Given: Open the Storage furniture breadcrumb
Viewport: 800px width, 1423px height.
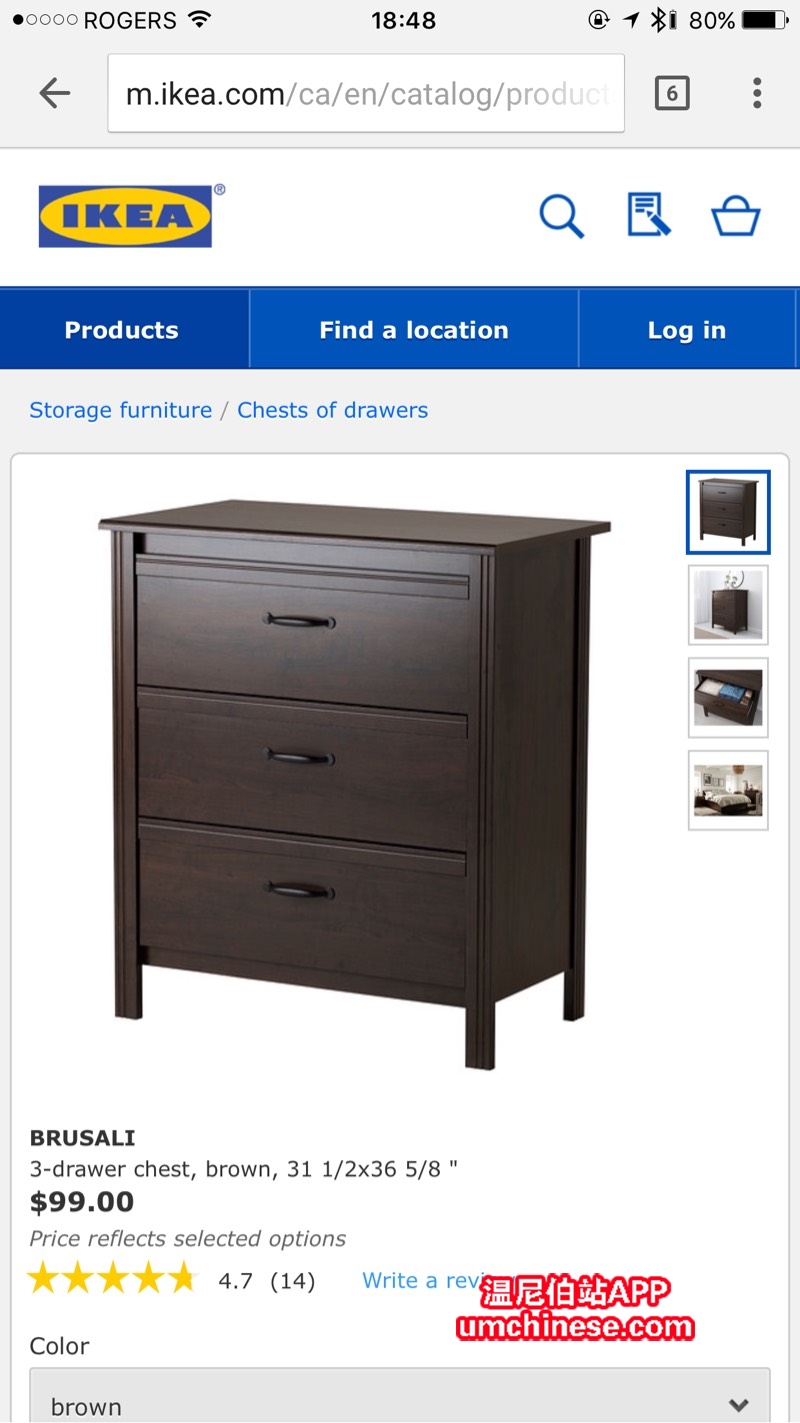Looking at the screenshot, I should pos(121,410).
